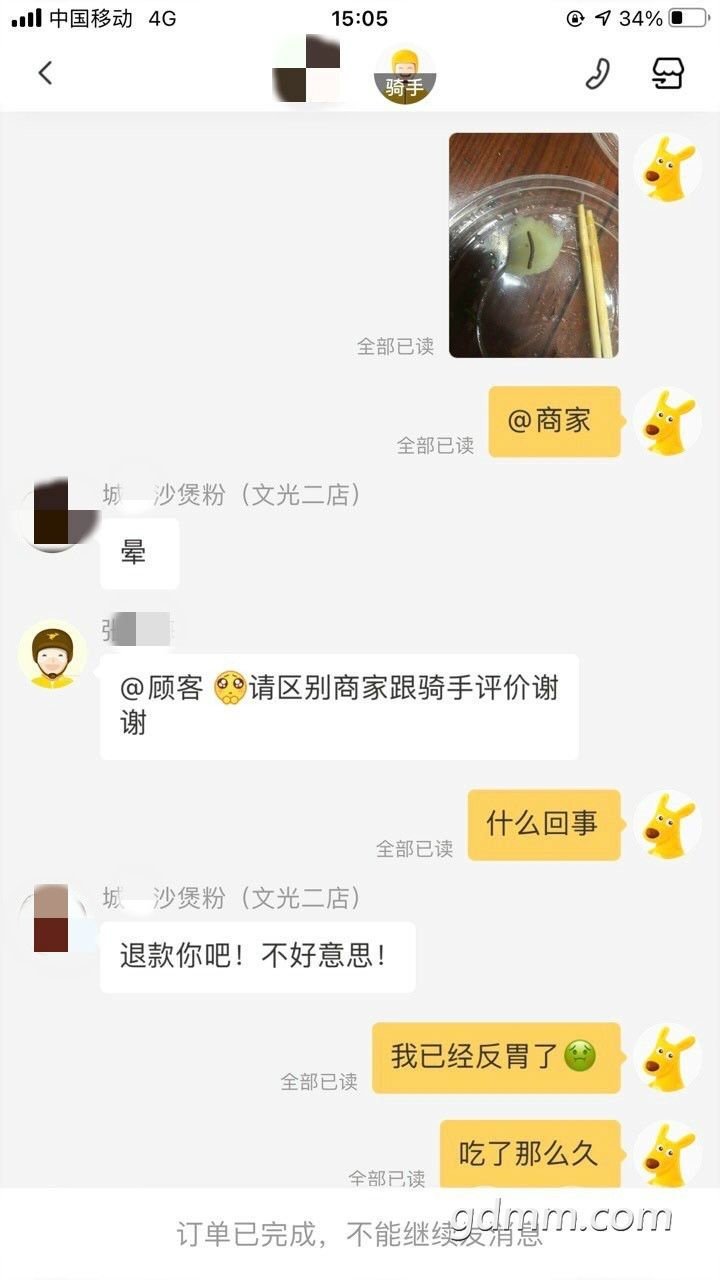Call via the phone icon
Screen dimensions: 720x1280
pyautogui.click(x=597, y=73)
